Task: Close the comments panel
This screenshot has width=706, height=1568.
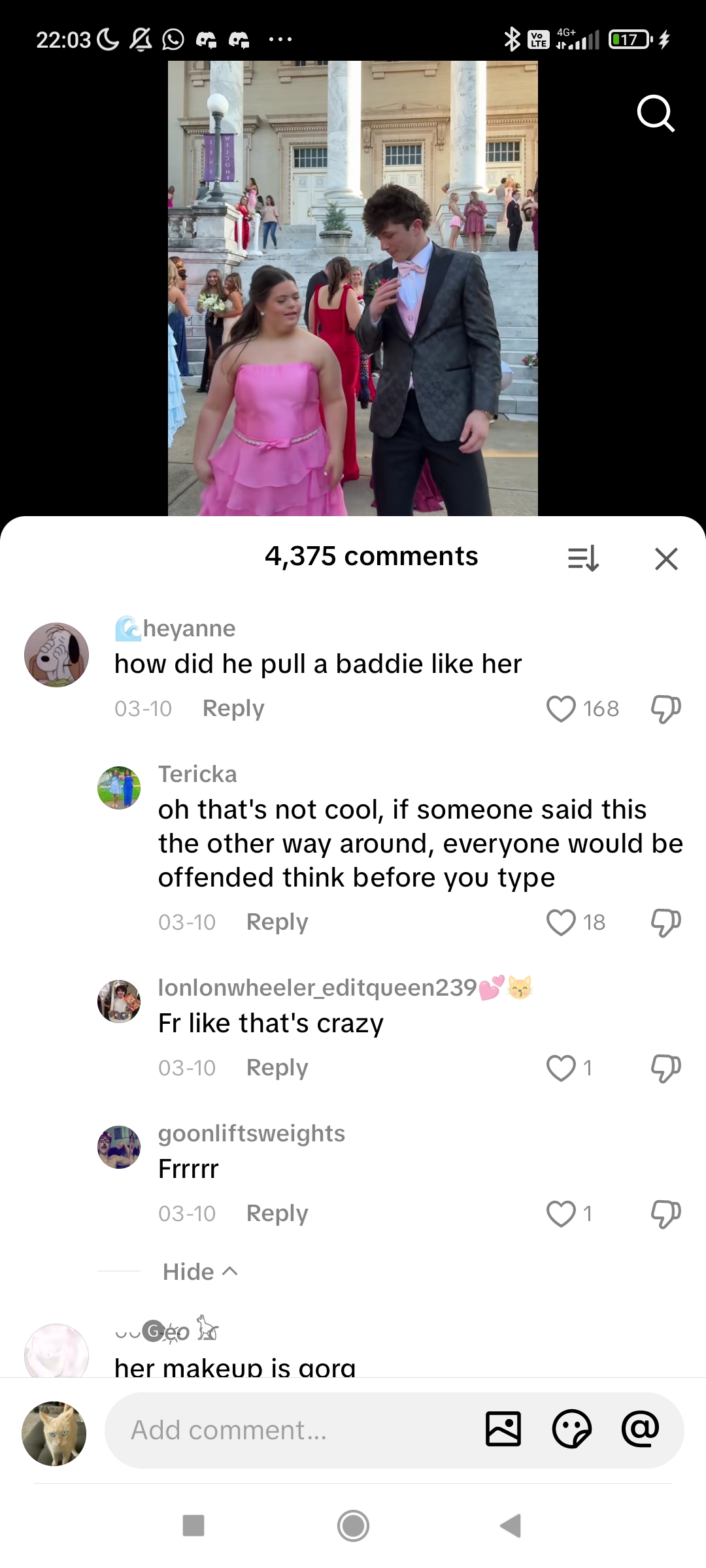Action: click(x=666, y=559)
